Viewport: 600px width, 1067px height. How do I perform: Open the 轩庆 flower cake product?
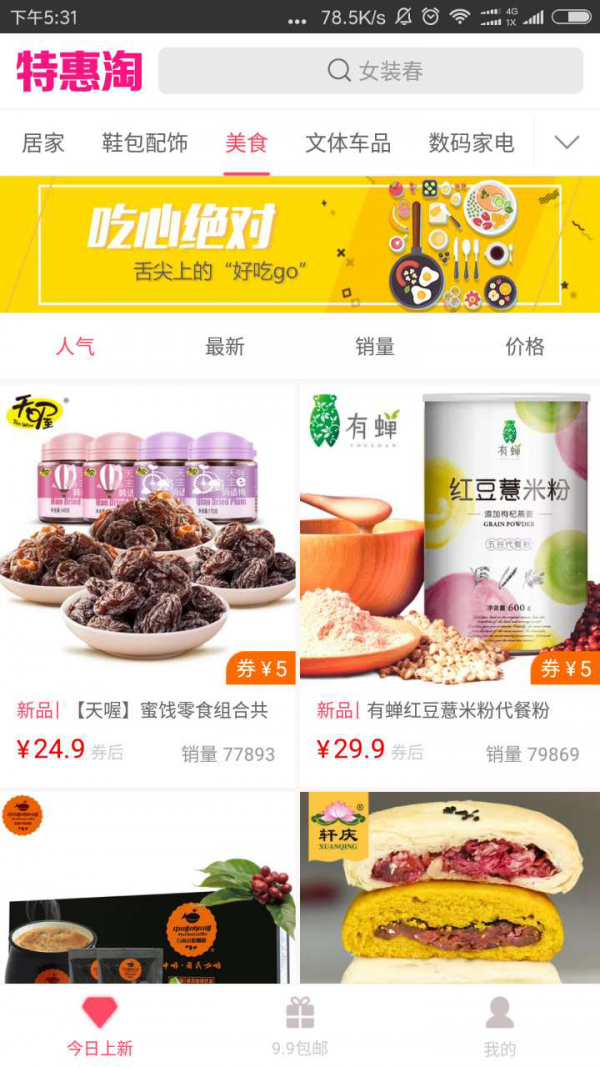pos(450,890)
